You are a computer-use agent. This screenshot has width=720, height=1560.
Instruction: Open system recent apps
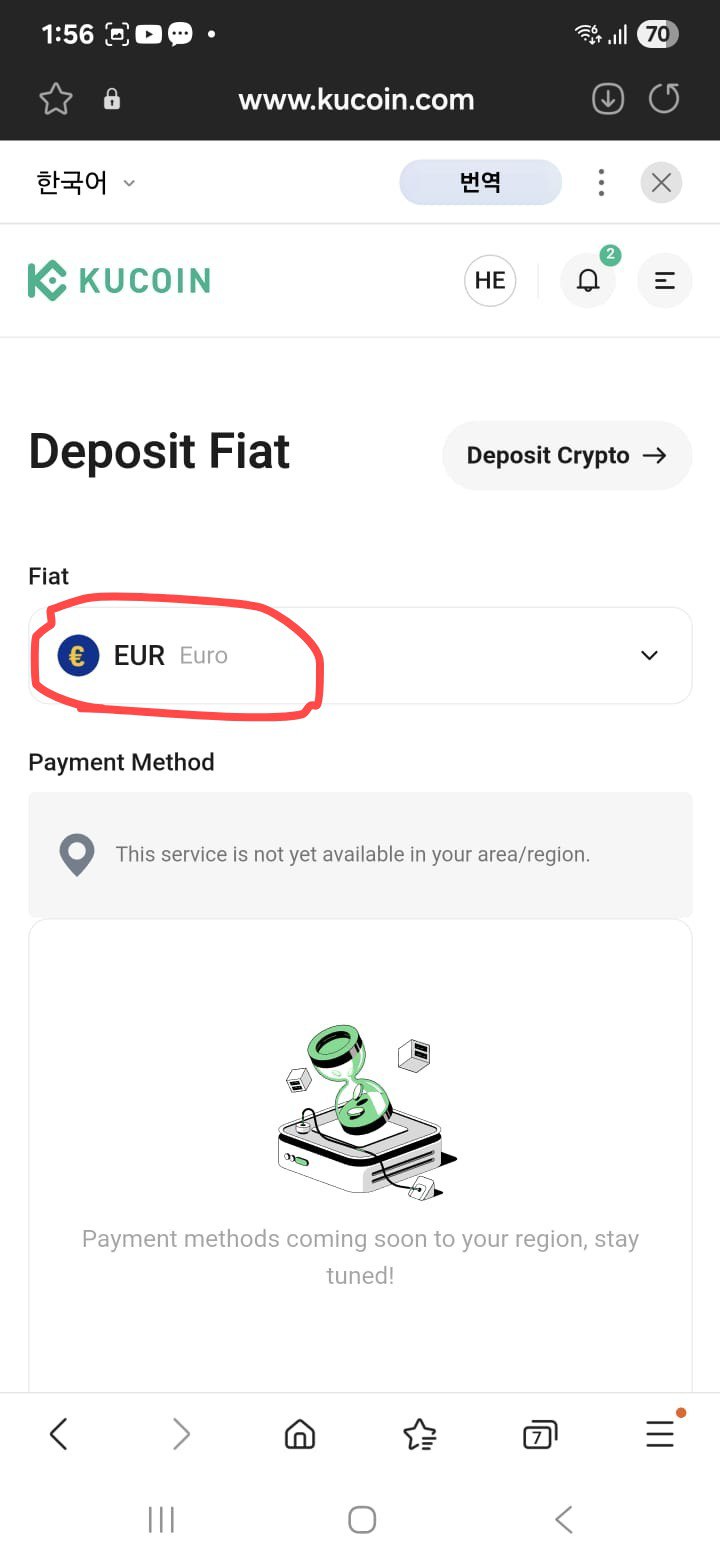[161, 1520]
